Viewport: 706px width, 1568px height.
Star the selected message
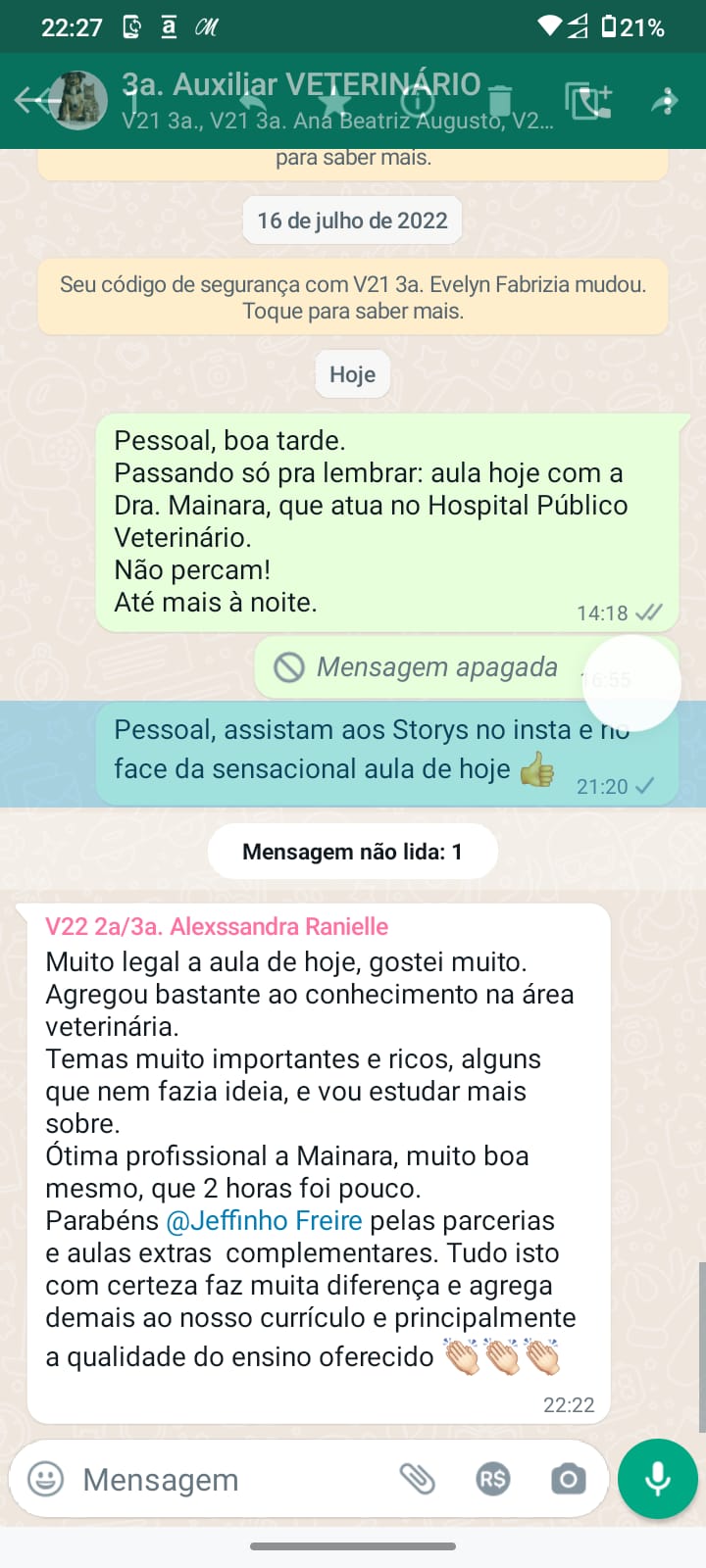(x=334, y=100)
